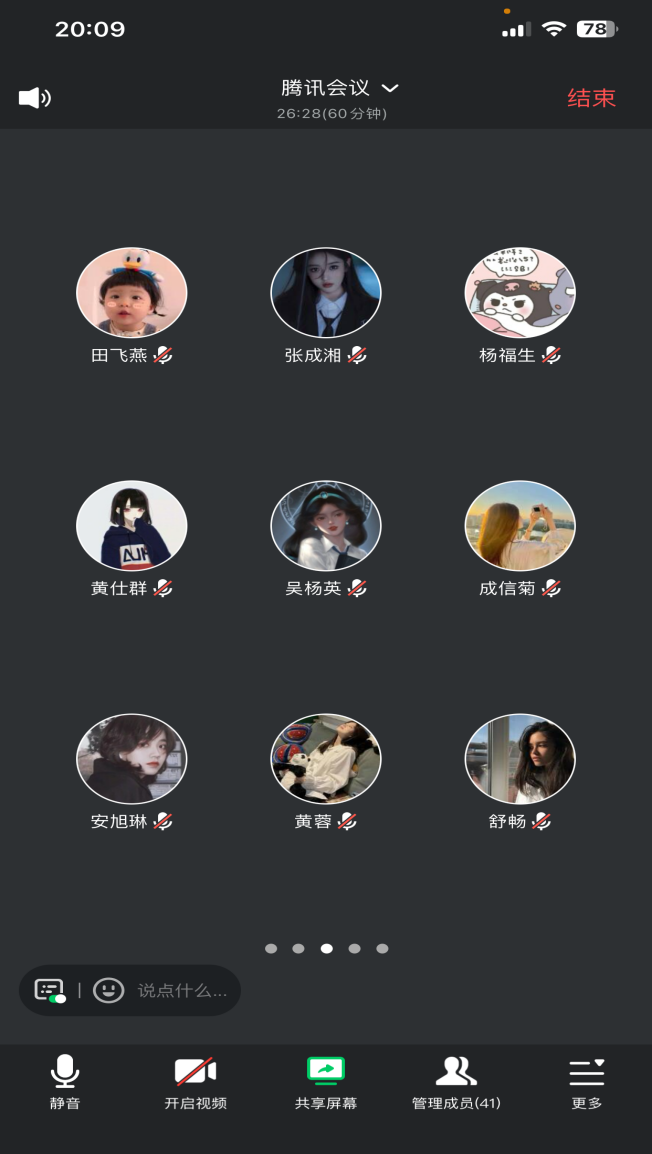Image resolution: width=652 pixels, height=1154 pixels.
Task: Open participant 安旭琳's tile
Action: pyautogui.click(x=131, y=759)
